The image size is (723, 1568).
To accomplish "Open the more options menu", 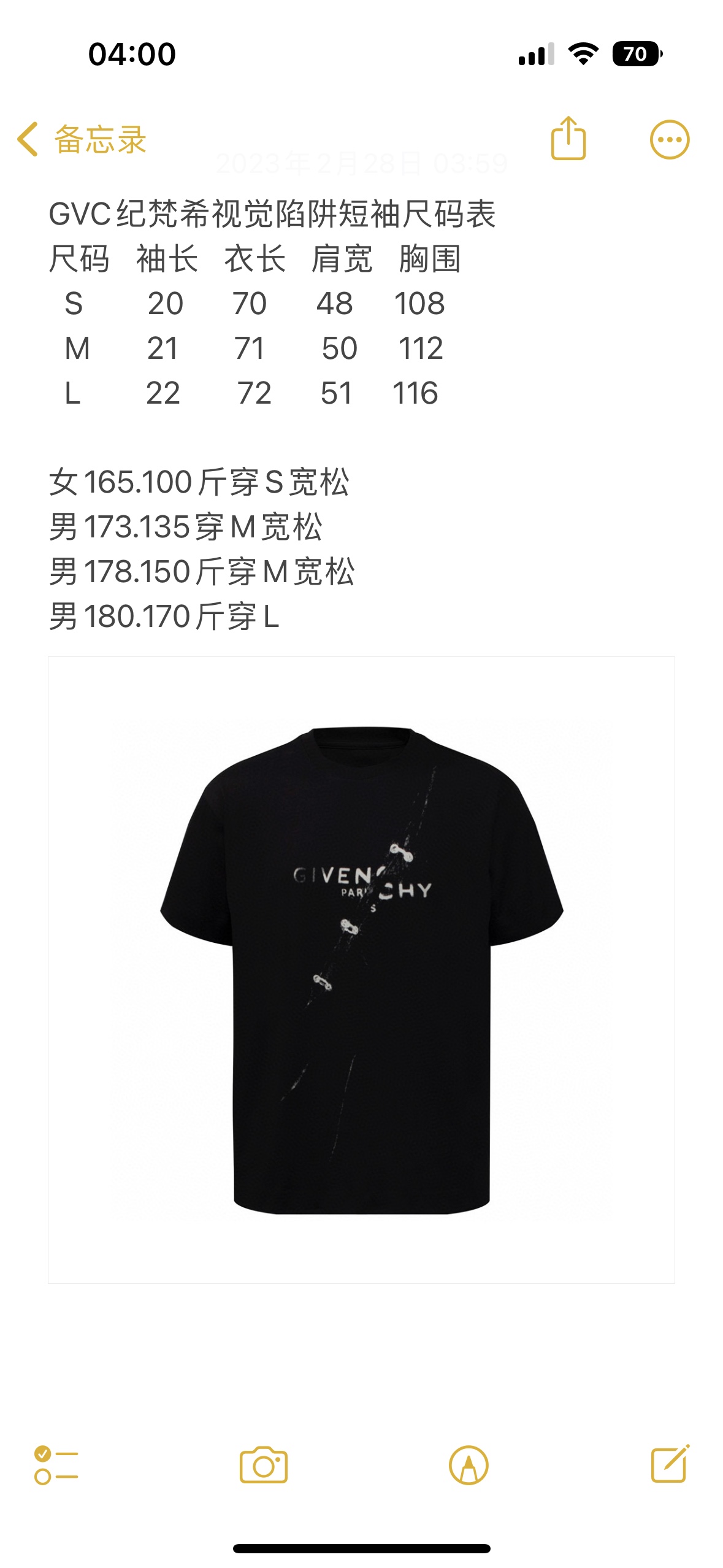I will [669, 139].
